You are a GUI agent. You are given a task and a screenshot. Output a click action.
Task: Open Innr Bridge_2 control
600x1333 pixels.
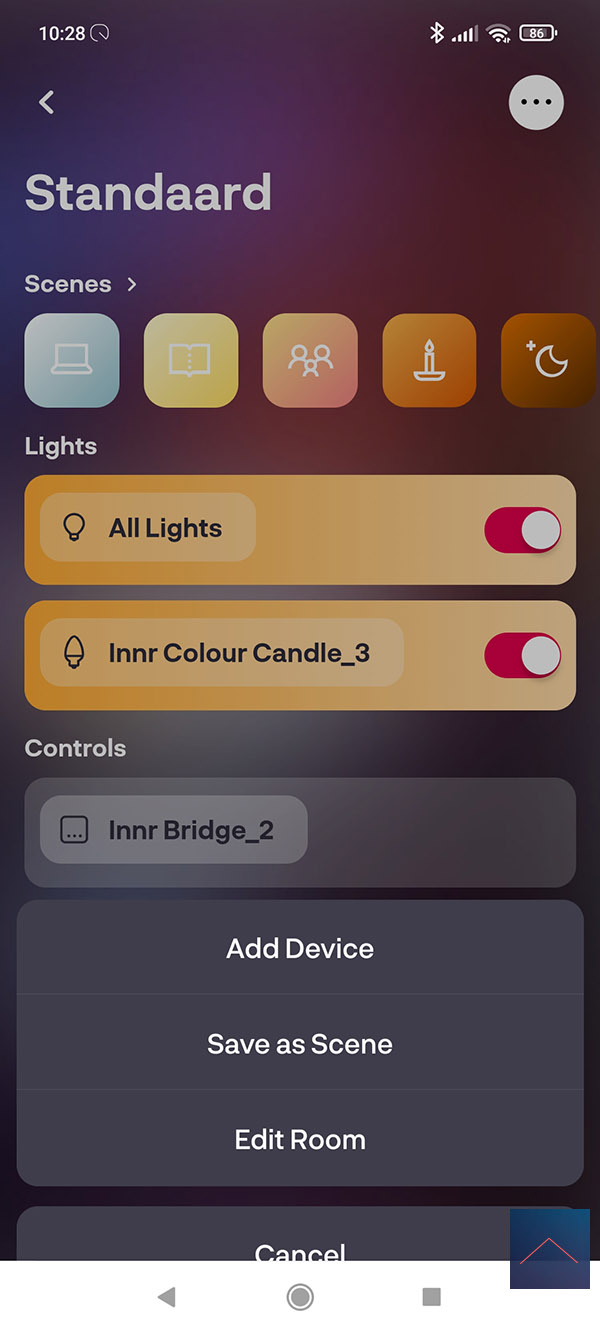point(173,830)
